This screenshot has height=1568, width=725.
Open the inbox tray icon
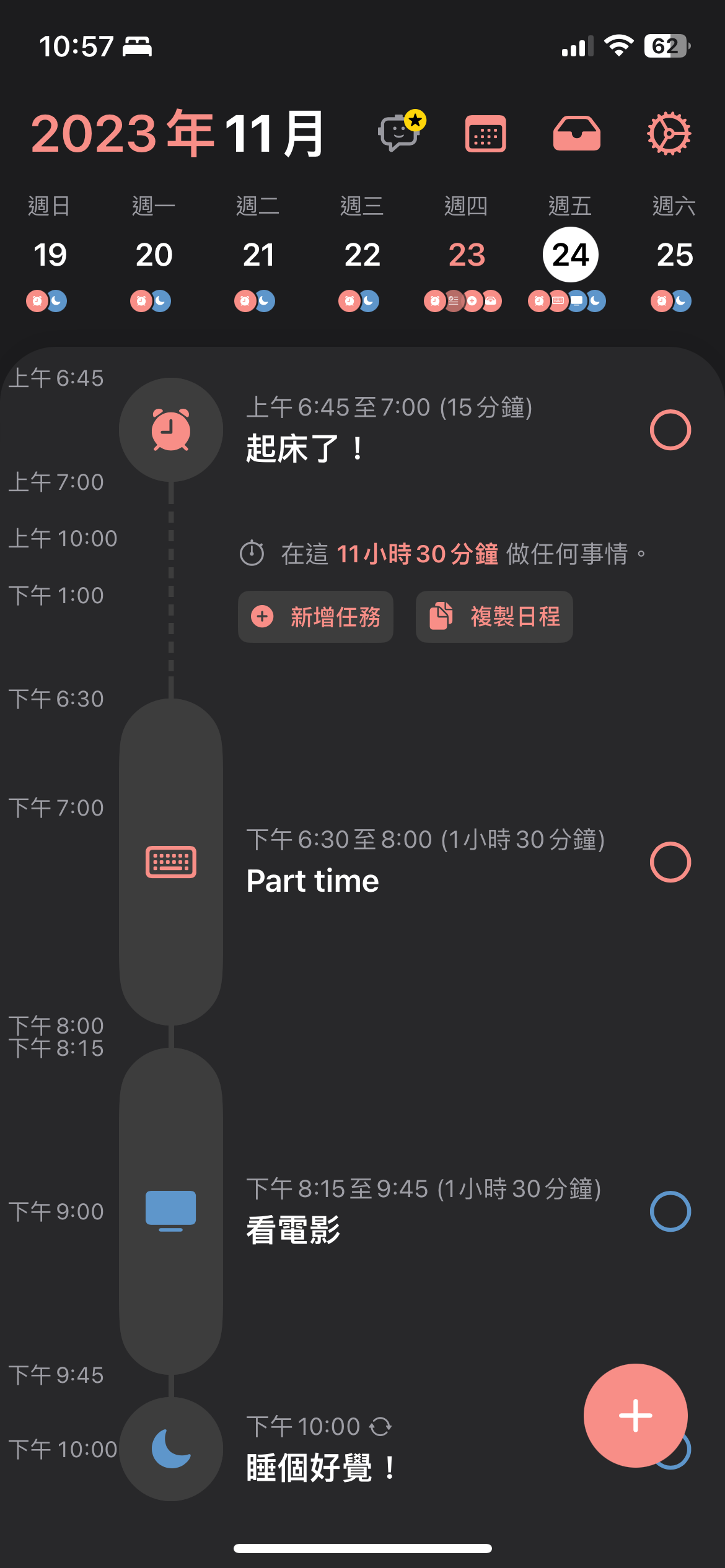pyautogui.click(x=576, y=134)
